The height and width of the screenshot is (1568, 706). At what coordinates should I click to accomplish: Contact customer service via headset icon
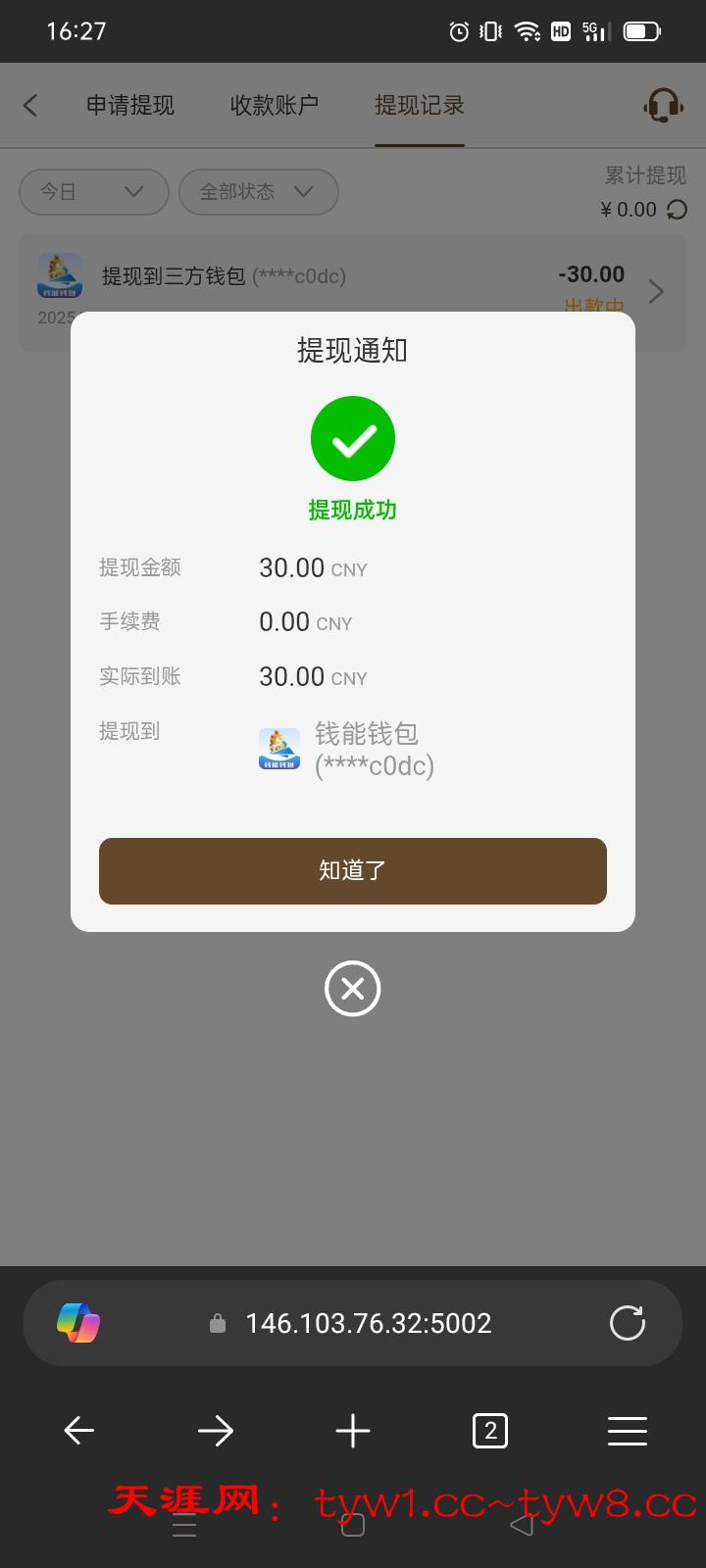[663, 105]
